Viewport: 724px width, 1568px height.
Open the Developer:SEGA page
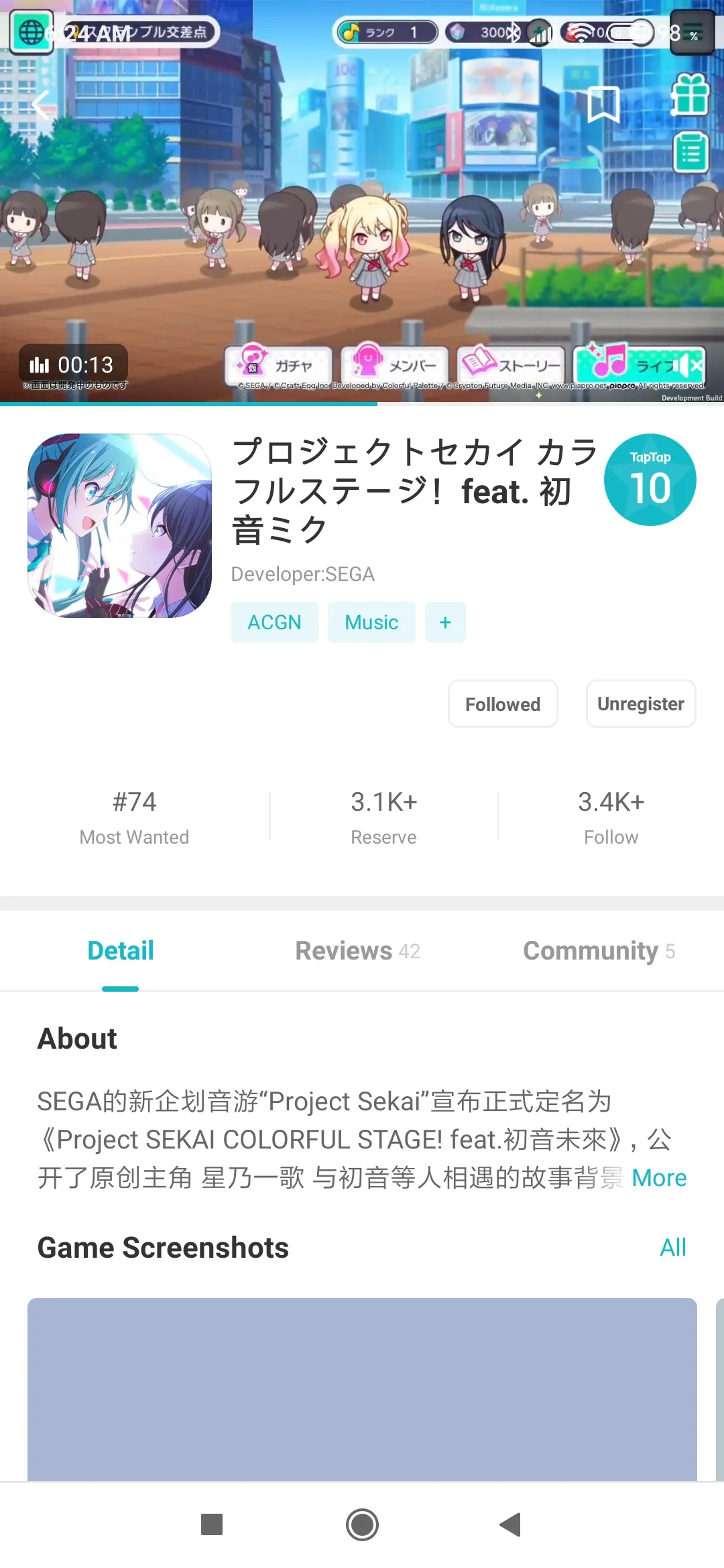tap(303, 574)
